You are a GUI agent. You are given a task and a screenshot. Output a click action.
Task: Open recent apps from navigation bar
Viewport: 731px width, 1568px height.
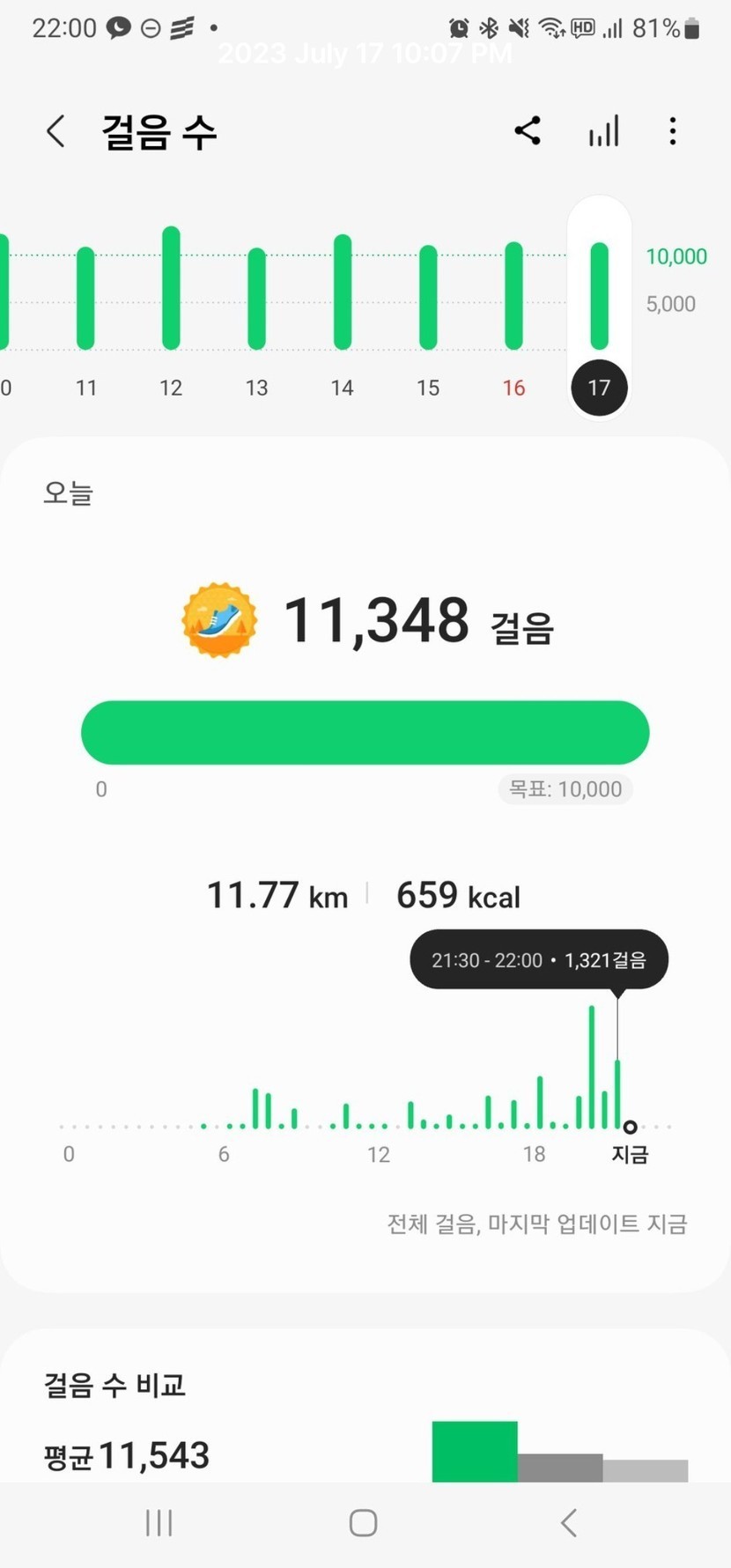point(159,1522)
